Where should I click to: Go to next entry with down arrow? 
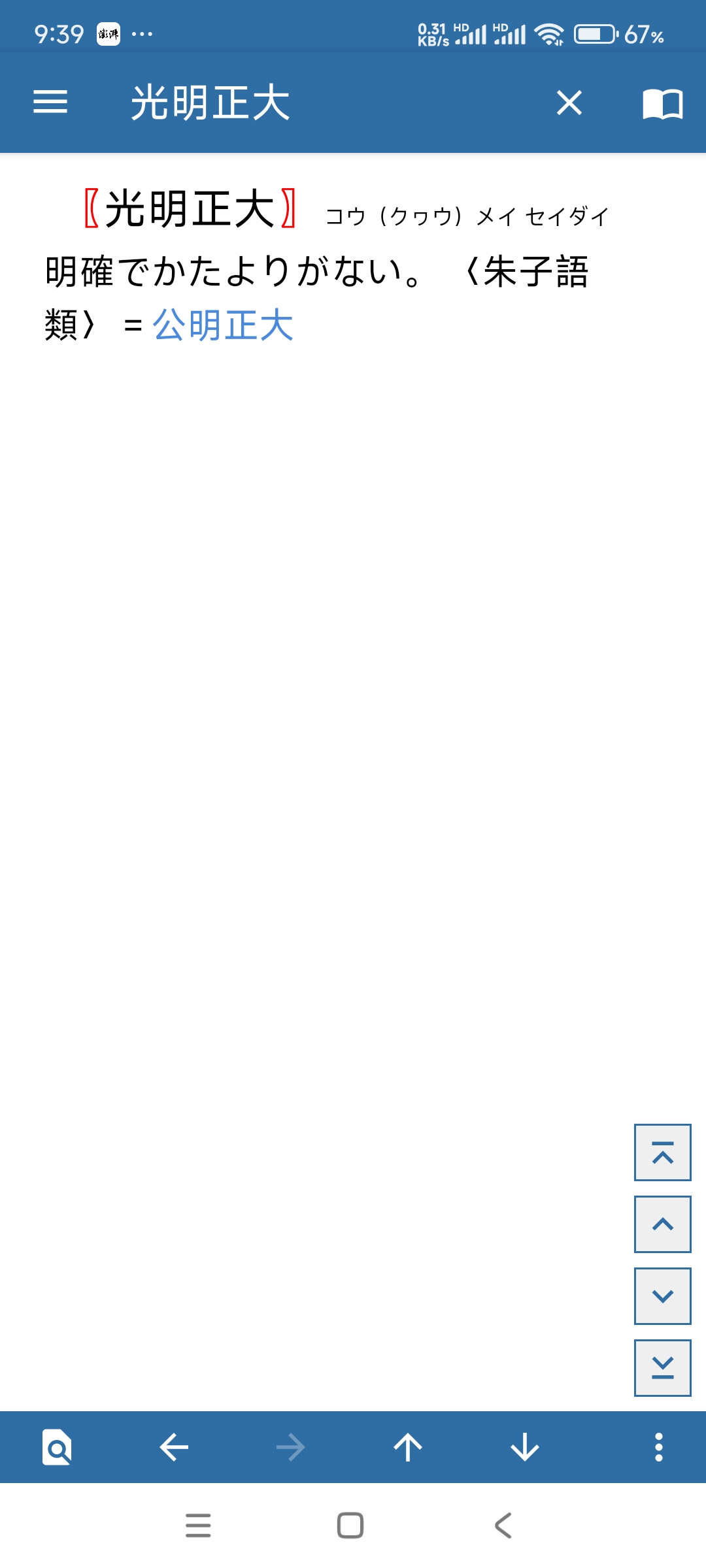(x=525, y=1447)
